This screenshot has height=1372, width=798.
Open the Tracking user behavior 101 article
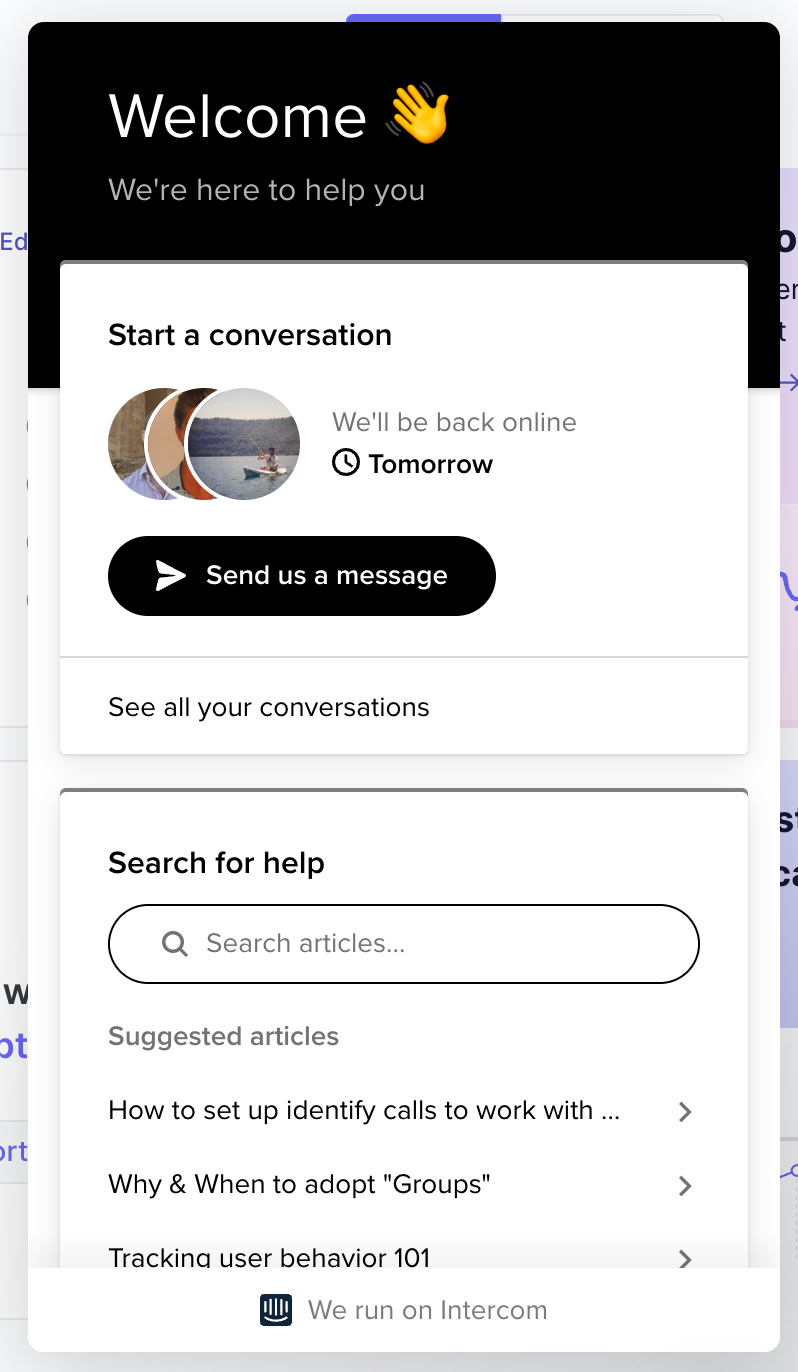[x=404, y=1258]
